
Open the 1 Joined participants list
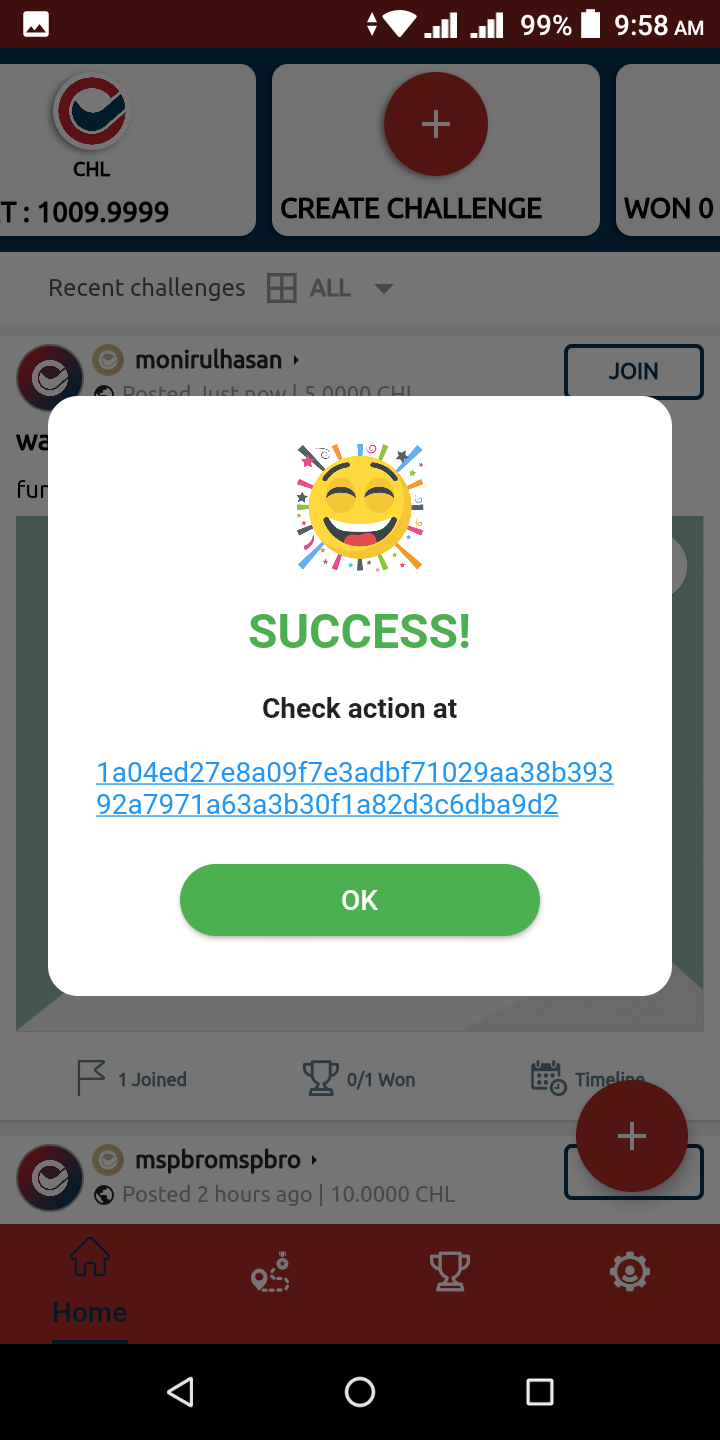(132, 1079)
